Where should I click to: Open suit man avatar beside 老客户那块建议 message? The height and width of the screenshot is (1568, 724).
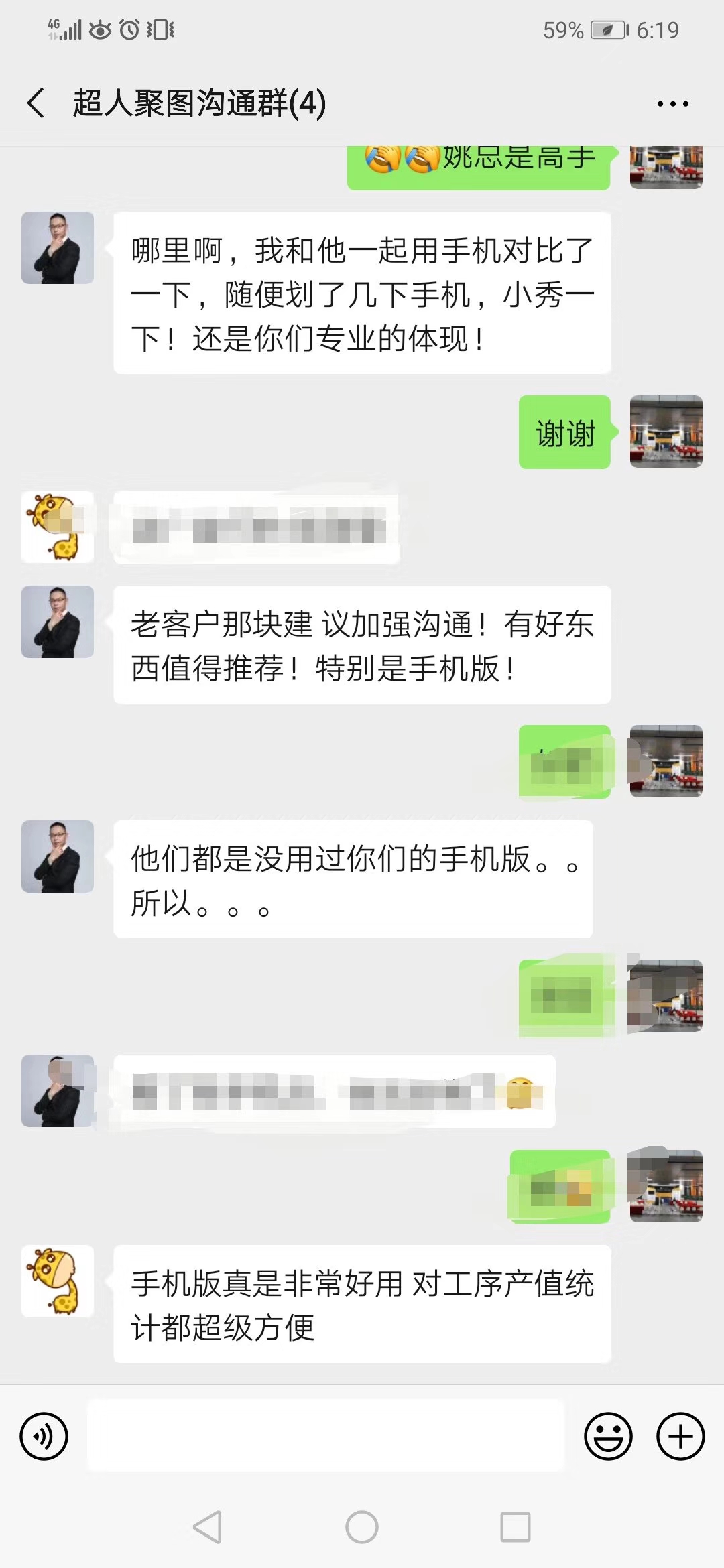[x=58, y=622]
